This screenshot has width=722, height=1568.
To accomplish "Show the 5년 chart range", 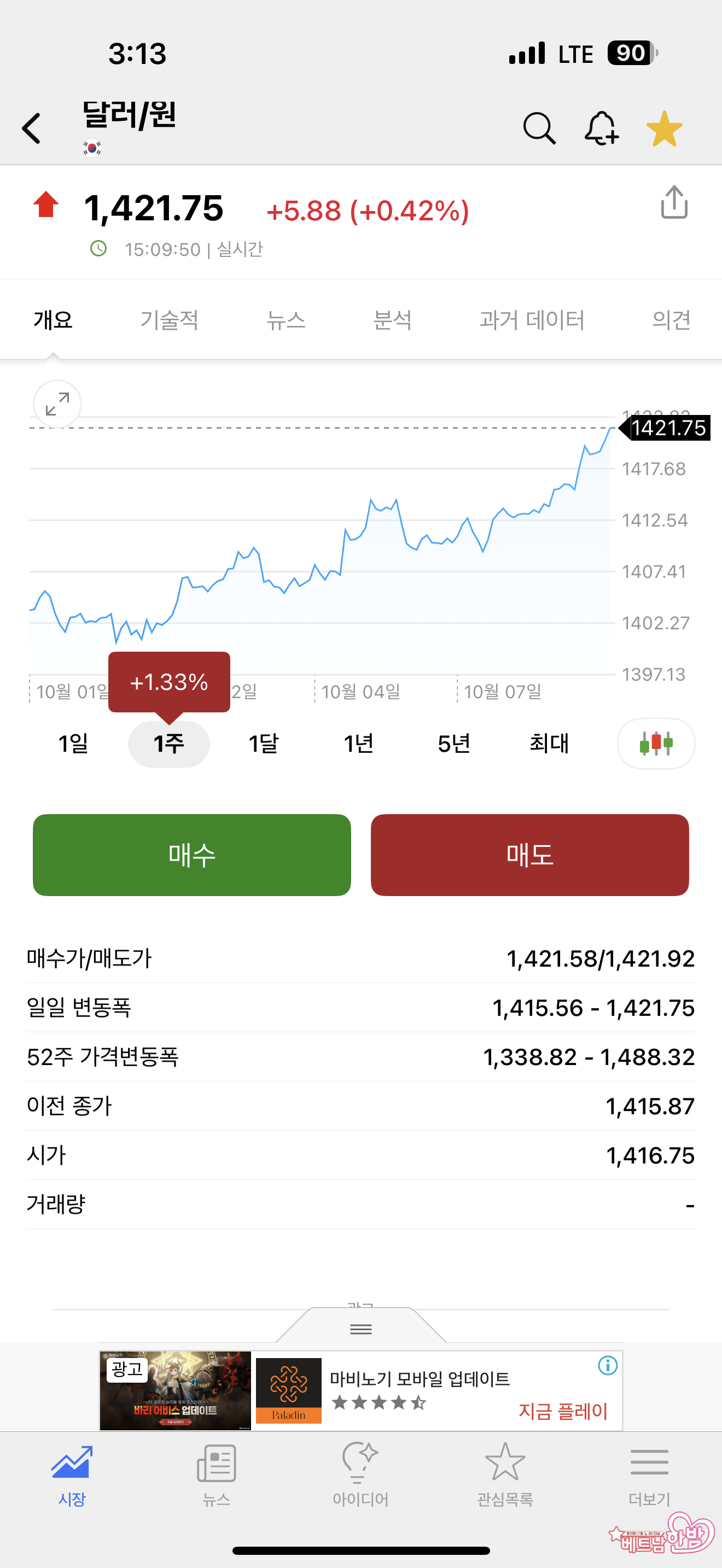I will pos(453,743).
